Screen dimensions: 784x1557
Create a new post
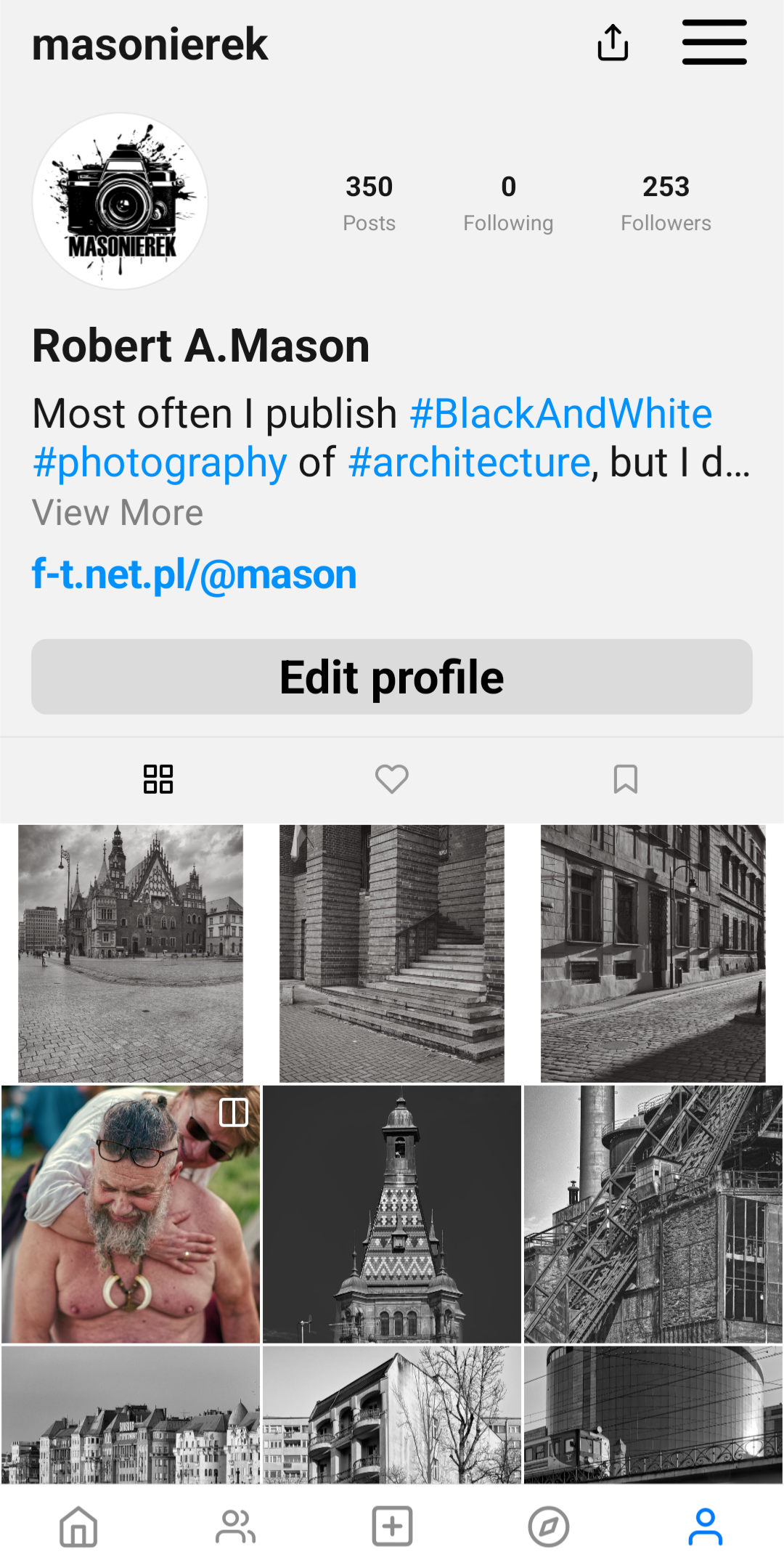pyautogui.click(x=392, y=1526)
